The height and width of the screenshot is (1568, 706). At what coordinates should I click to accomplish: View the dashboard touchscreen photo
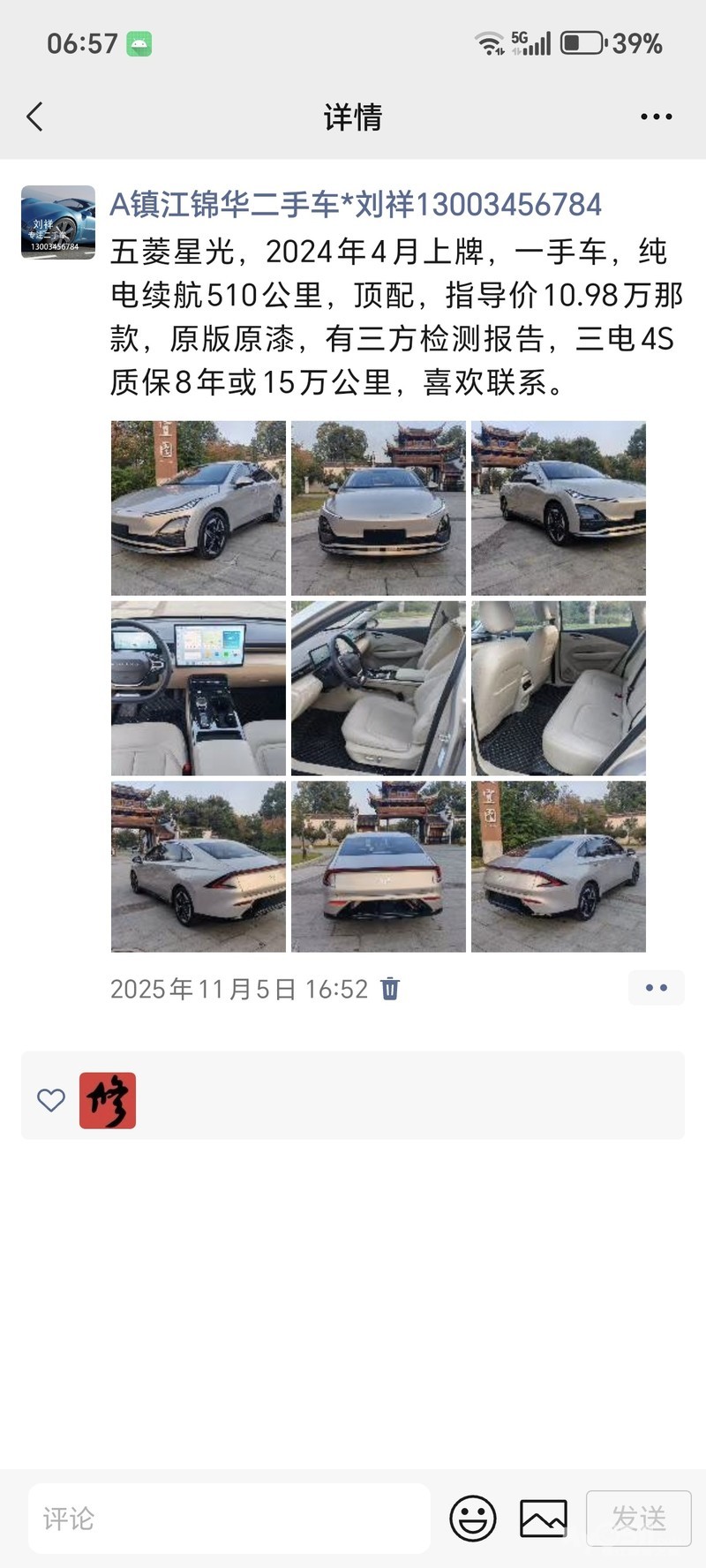(199, 688)
